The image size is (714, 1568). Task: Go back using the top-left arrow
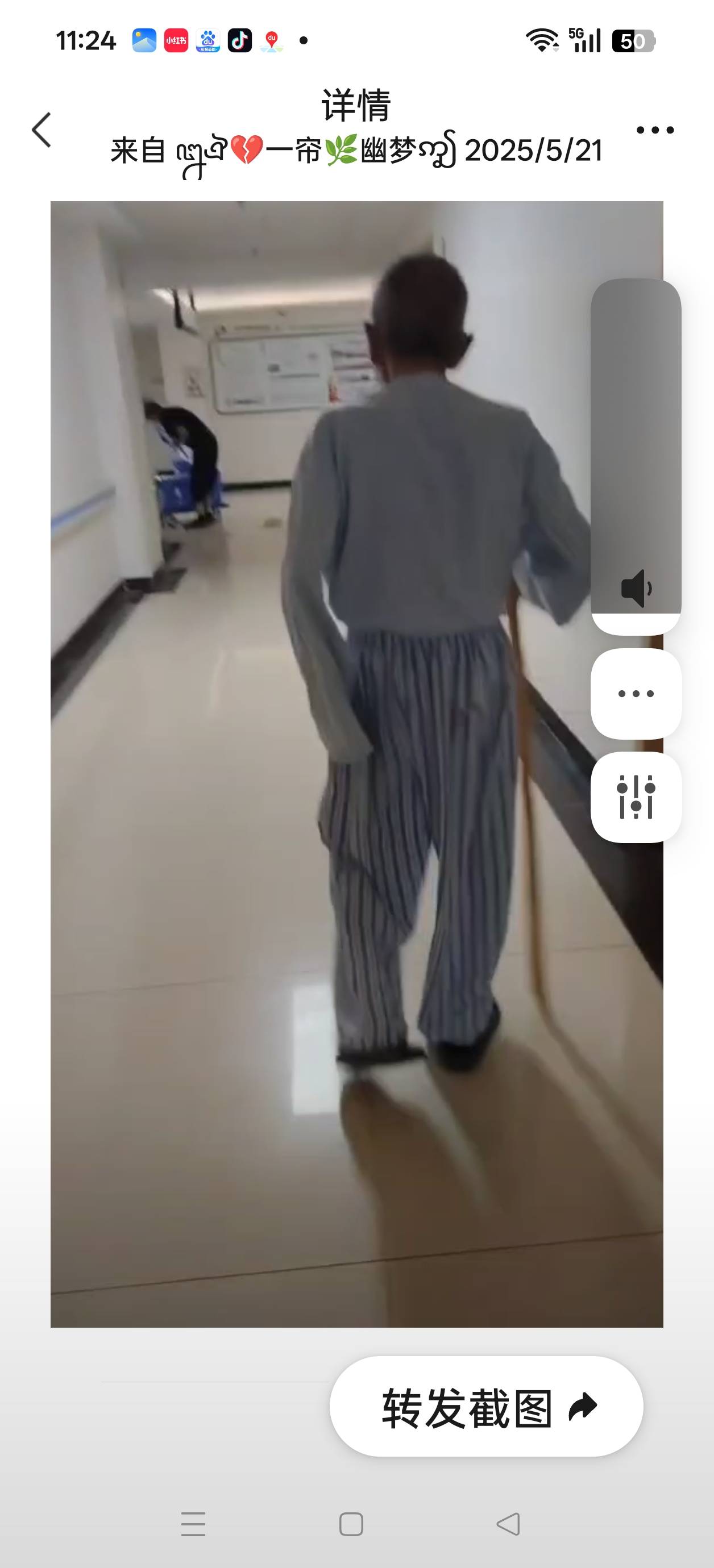click(x=41, y=130)
